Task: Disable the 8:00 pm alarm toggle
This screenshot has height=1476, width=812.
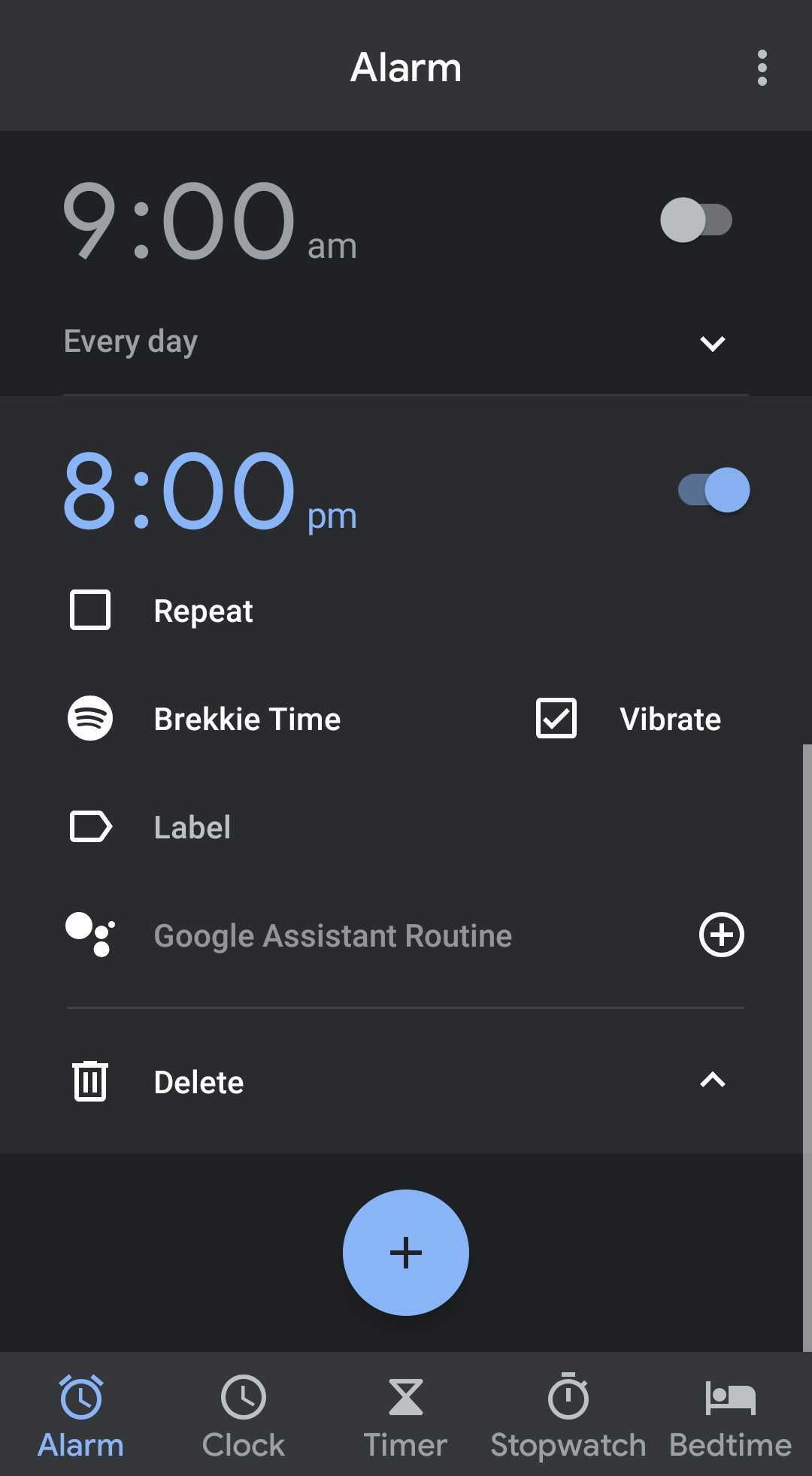Action: tap(712, 489)
